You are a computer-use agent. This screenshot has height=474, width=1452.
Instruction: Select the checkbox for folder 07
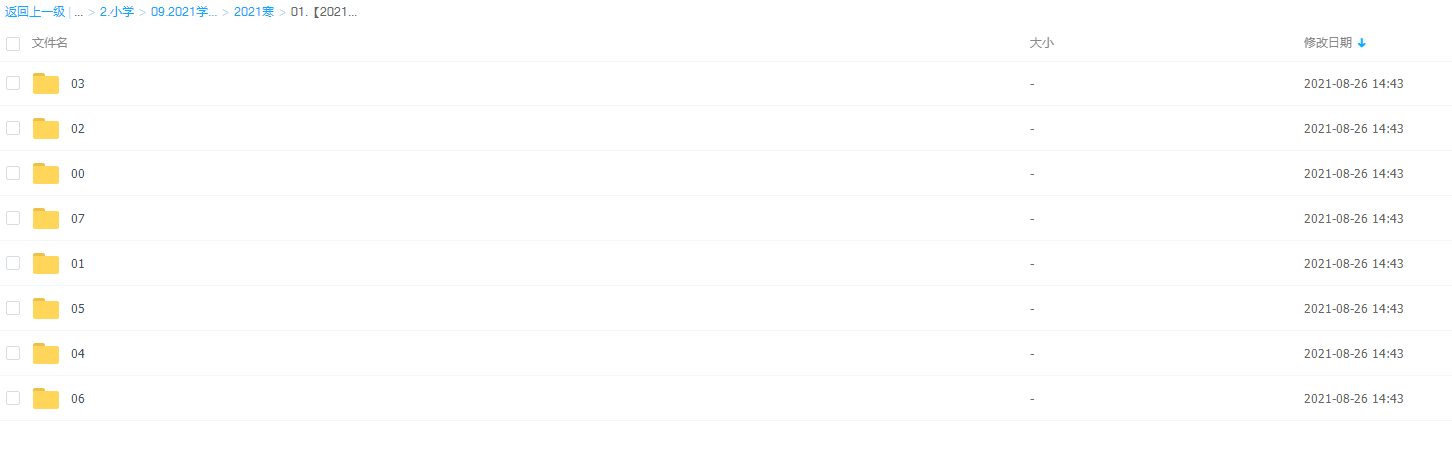click(13, 218)
